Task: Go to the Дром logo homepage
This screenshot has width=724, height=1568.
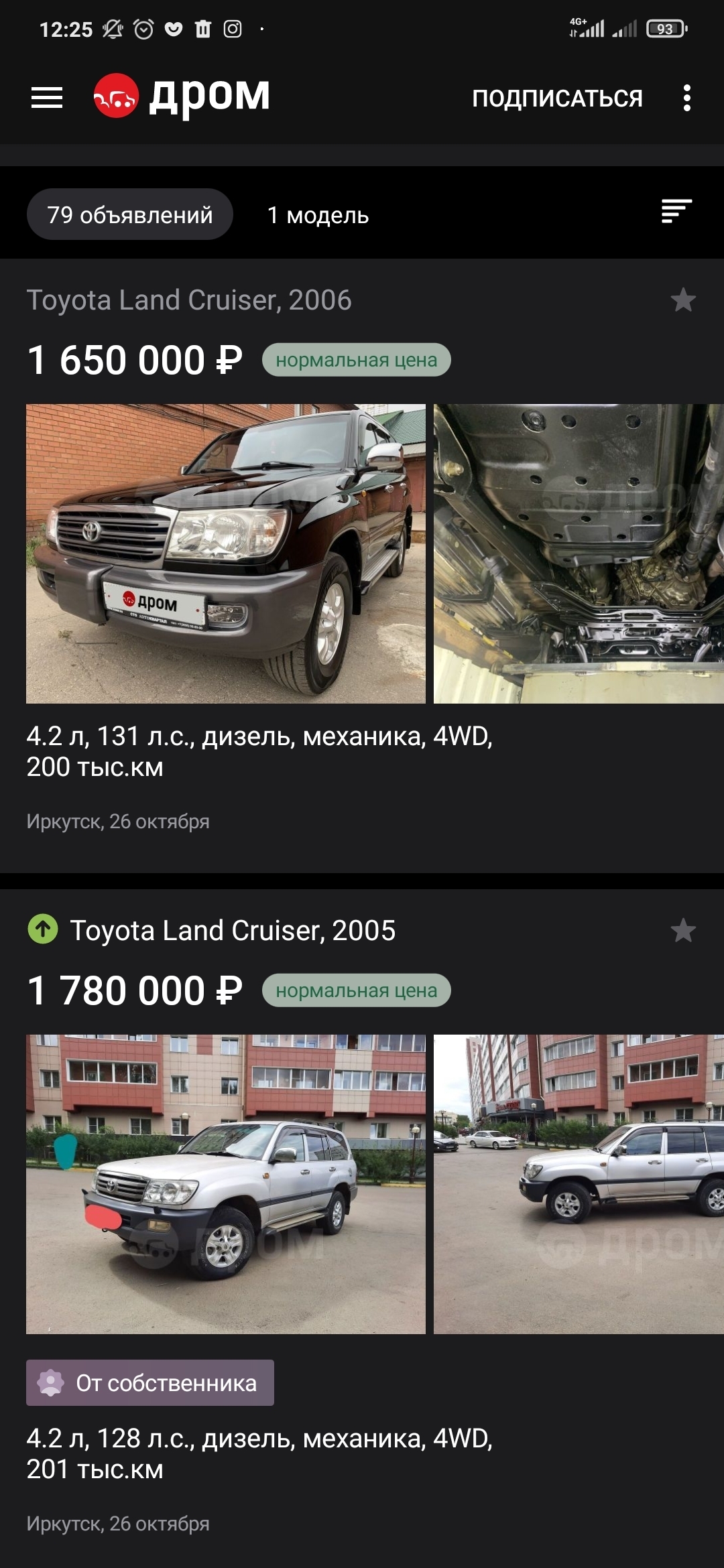Action: coord(182,96)
